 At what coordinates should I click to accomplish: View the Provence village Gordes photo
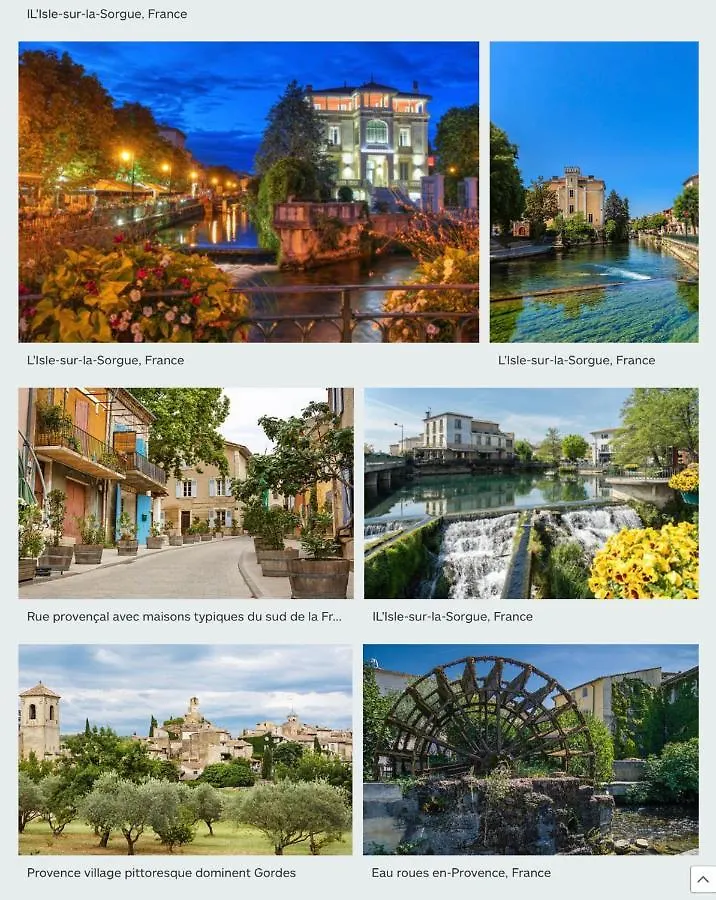coord(186,749)
